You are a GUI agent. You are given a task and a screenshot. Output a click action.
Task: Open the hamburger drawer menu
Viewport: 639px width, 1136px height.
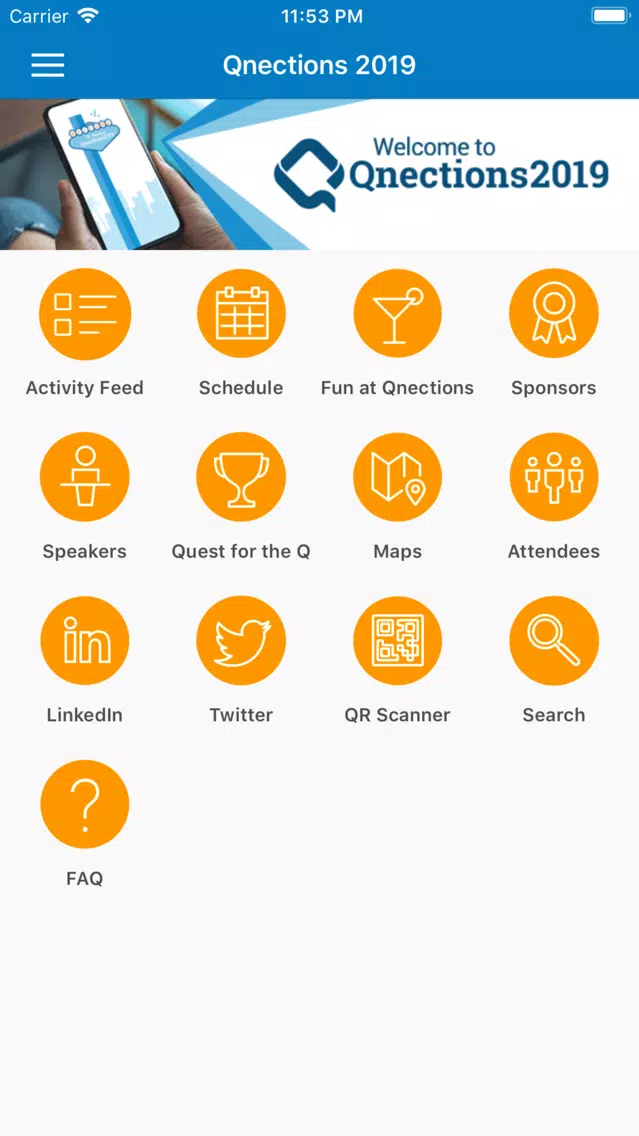[47, 66]
